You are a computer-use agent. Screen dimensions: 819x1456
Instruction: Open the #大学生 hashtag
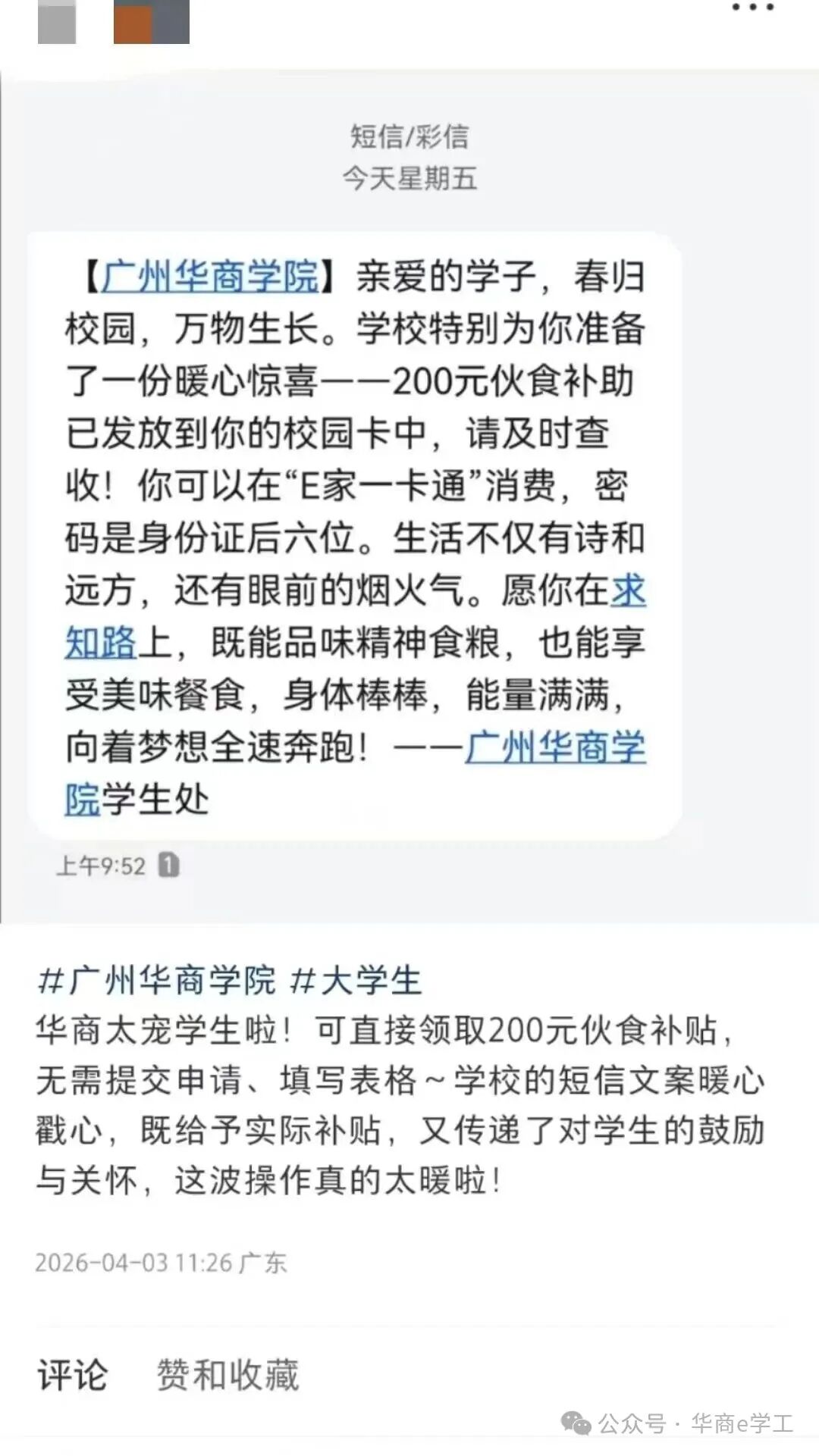tap(356, 981)
